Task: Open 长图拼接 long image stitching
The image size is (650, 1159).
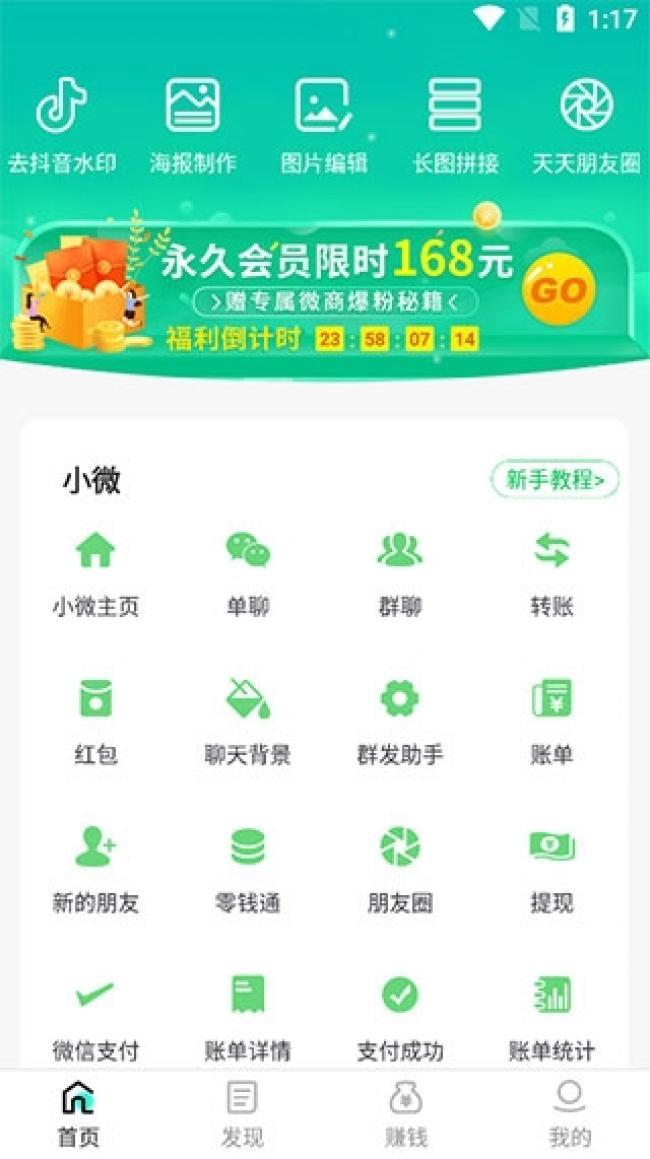Action: click(x=455, y=126)
